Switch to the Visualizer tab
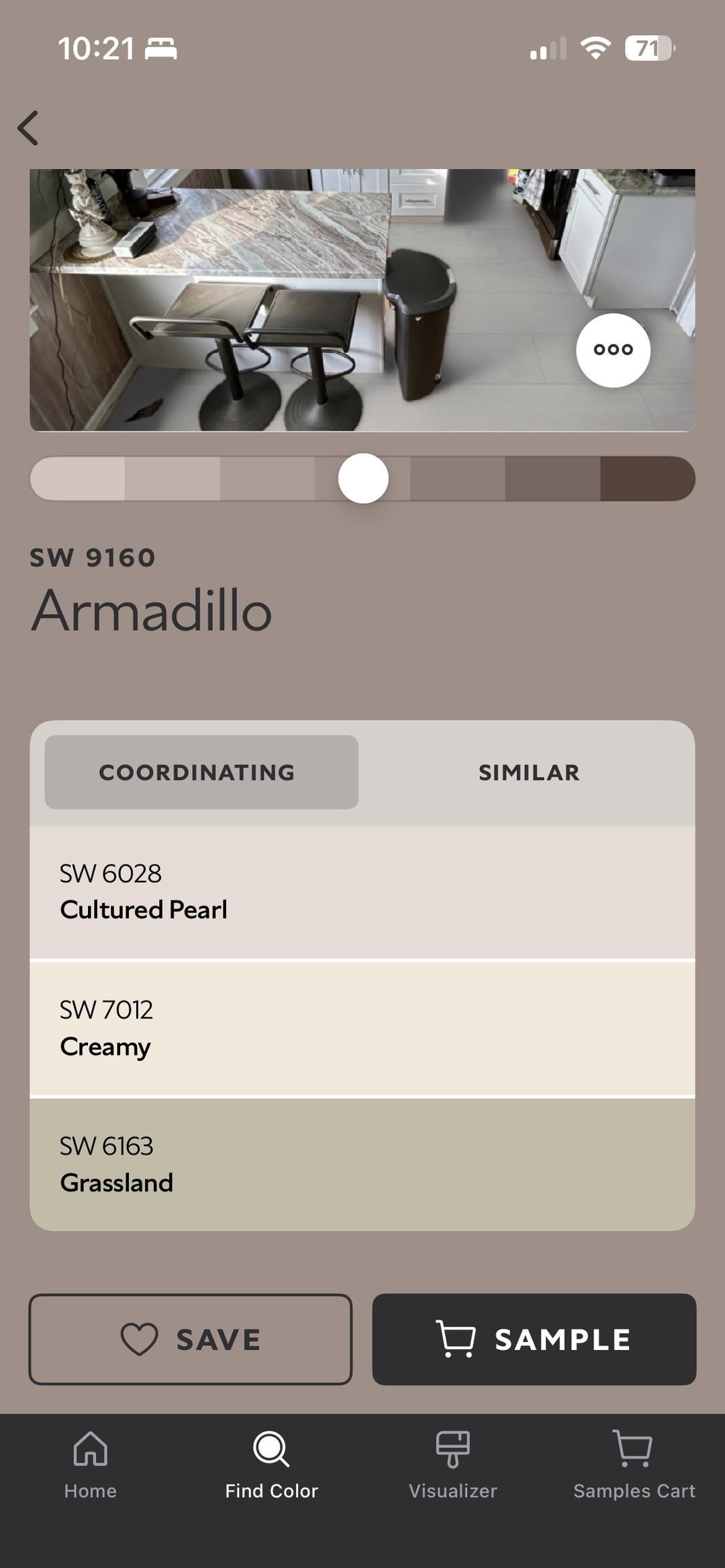The height and width of the screenshot is (1568, 725). pos(453,1464)
